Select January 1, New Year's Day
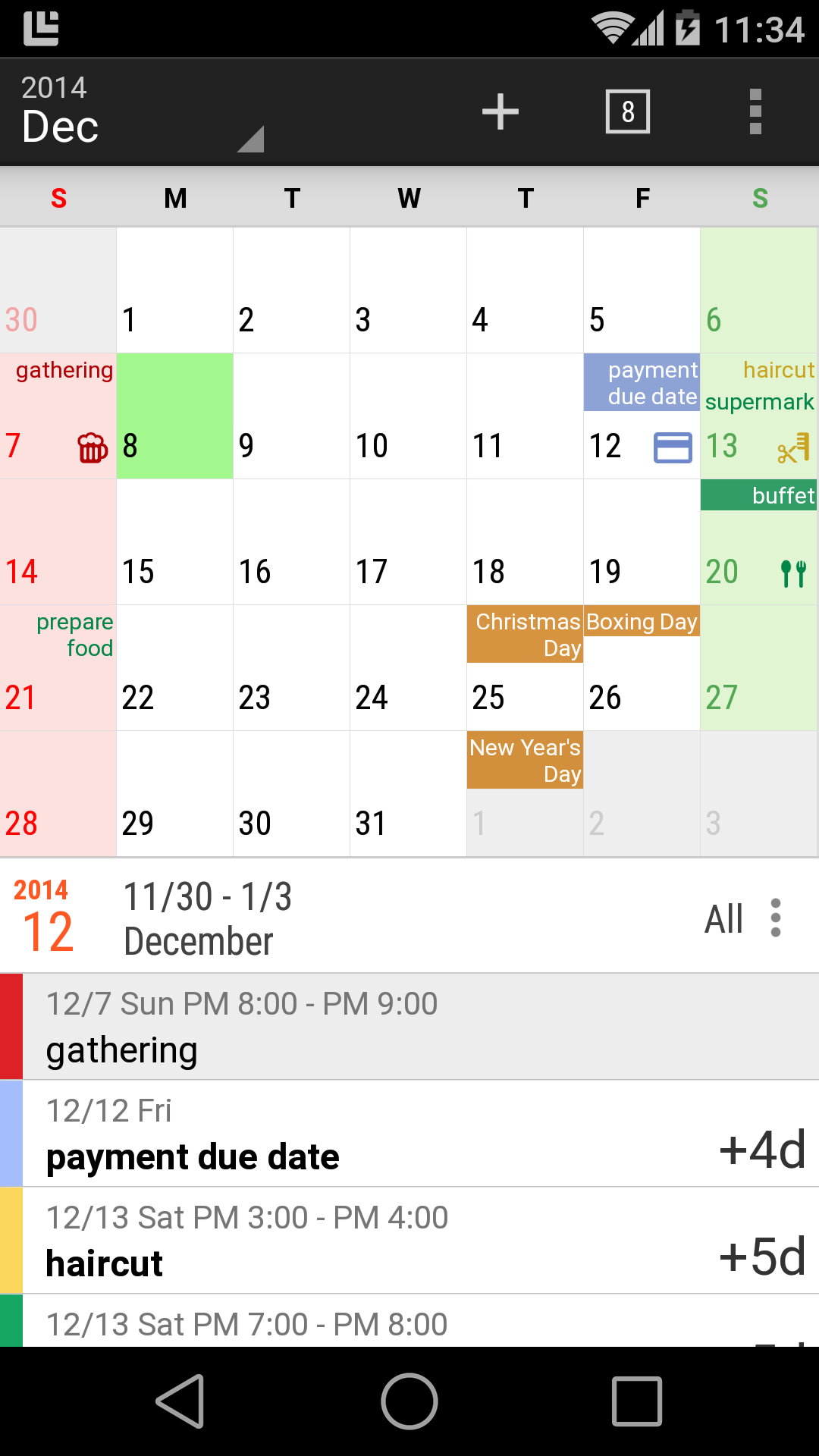 pos(525,794)
